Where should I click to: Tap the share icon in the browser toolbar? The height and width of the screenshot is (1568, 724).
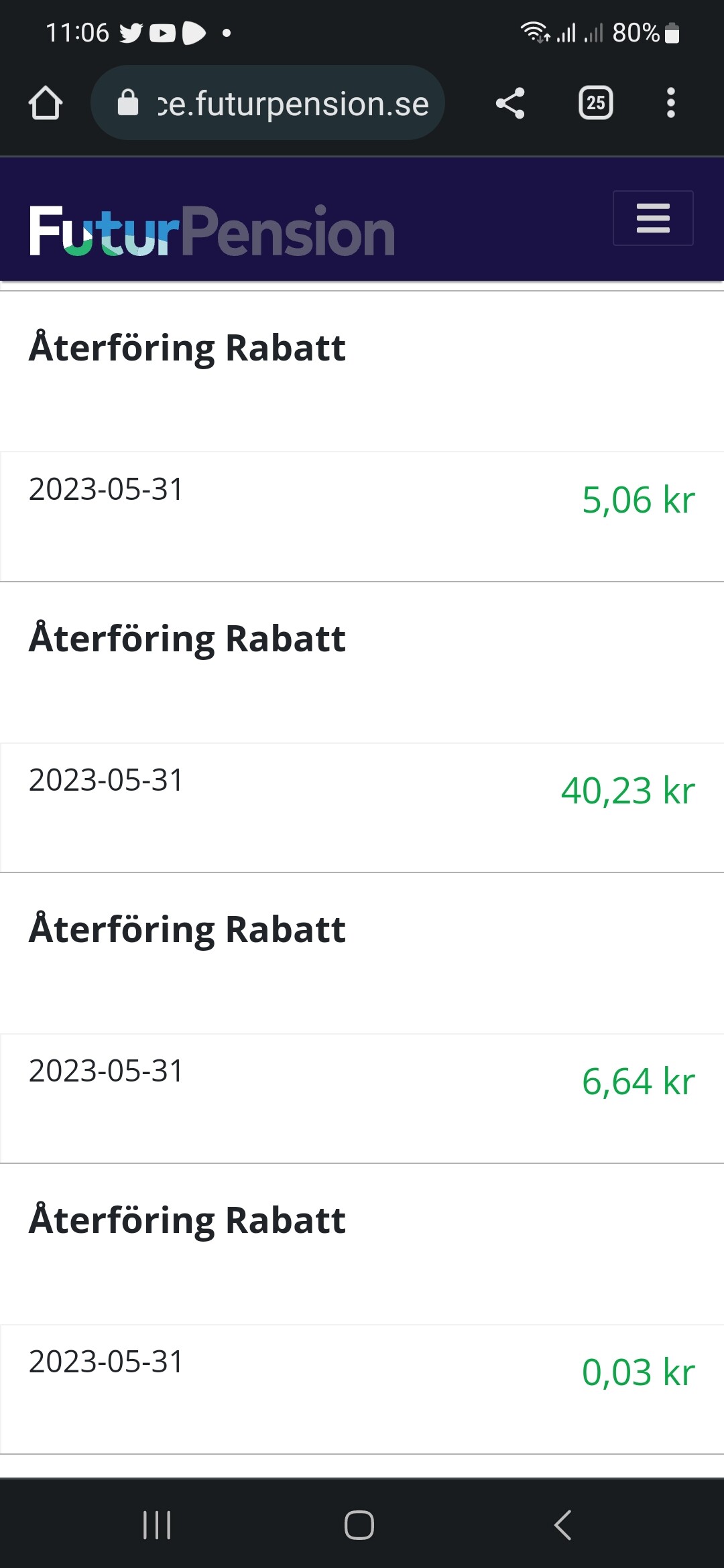pos(511,103)
